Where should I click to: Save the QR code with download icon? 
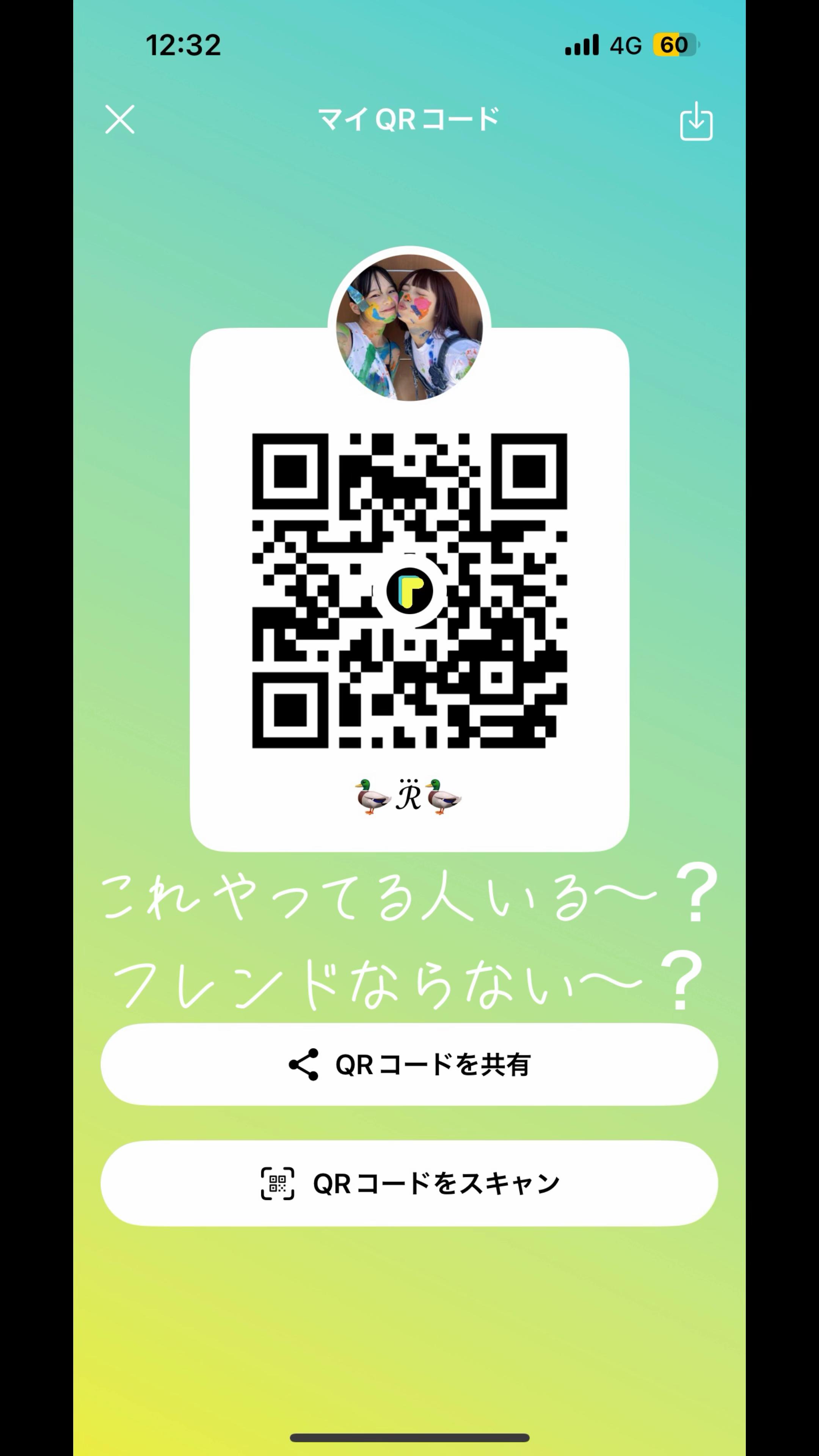click(x=696, y=121)
